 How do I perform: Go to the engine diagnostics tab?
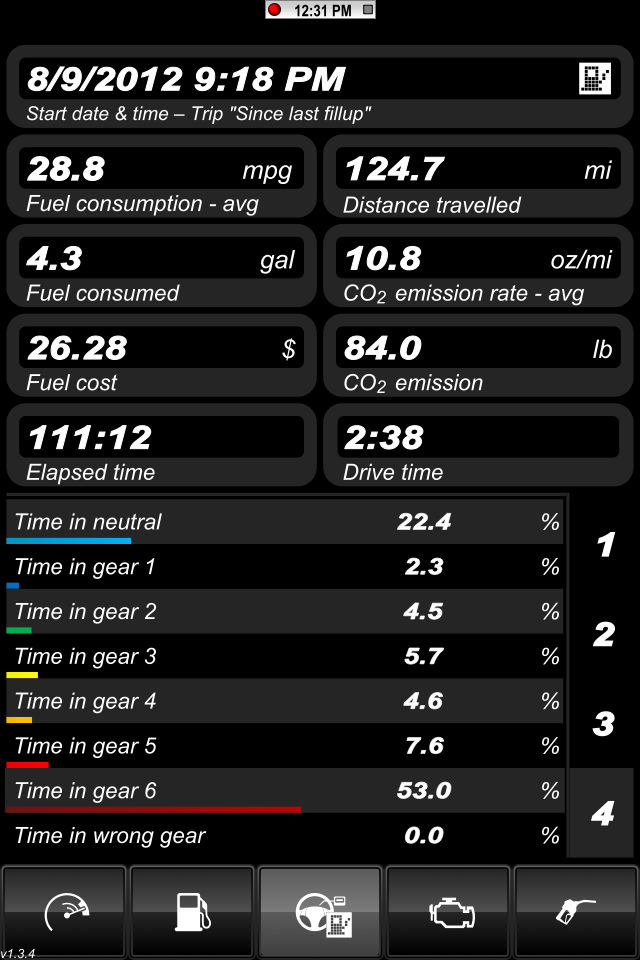448,912
